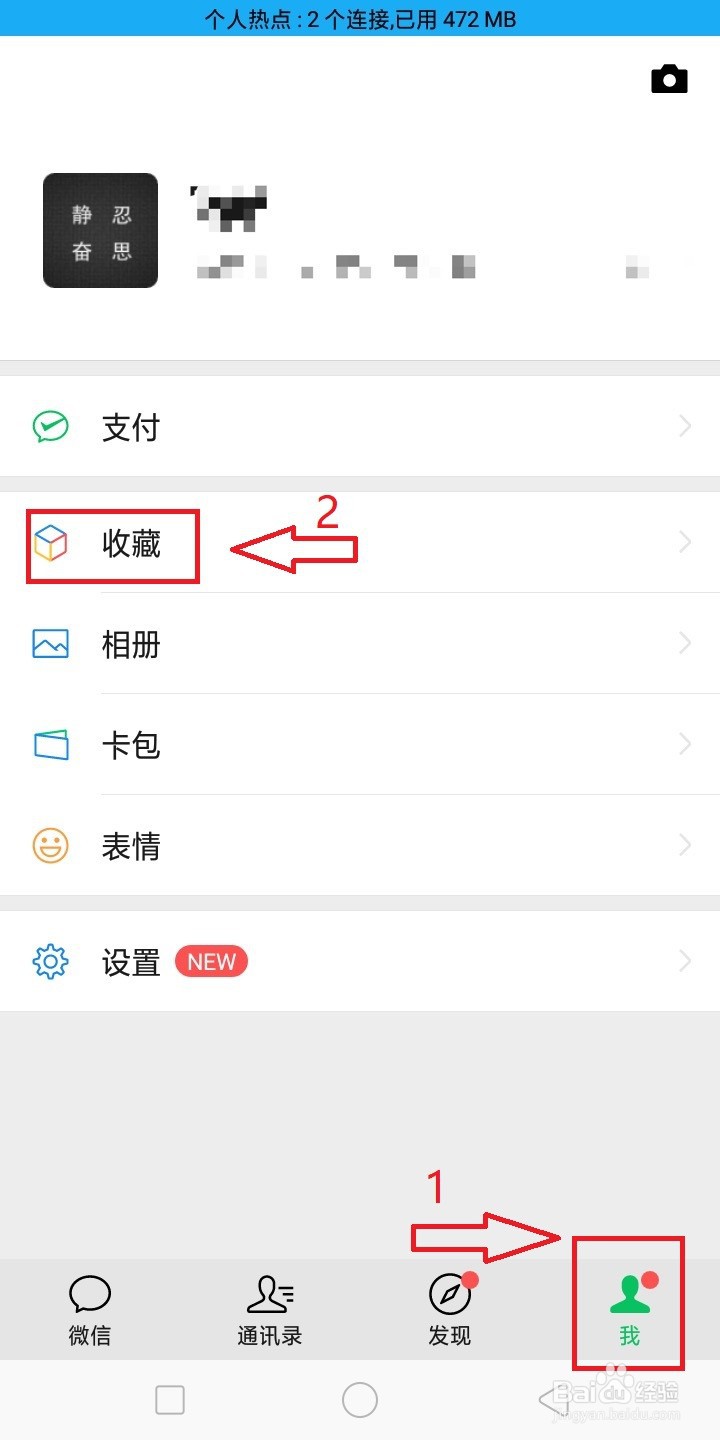Select the 表情 sticker smiley icon
The image size is (720, 1440).
click(x=50, y=846)
